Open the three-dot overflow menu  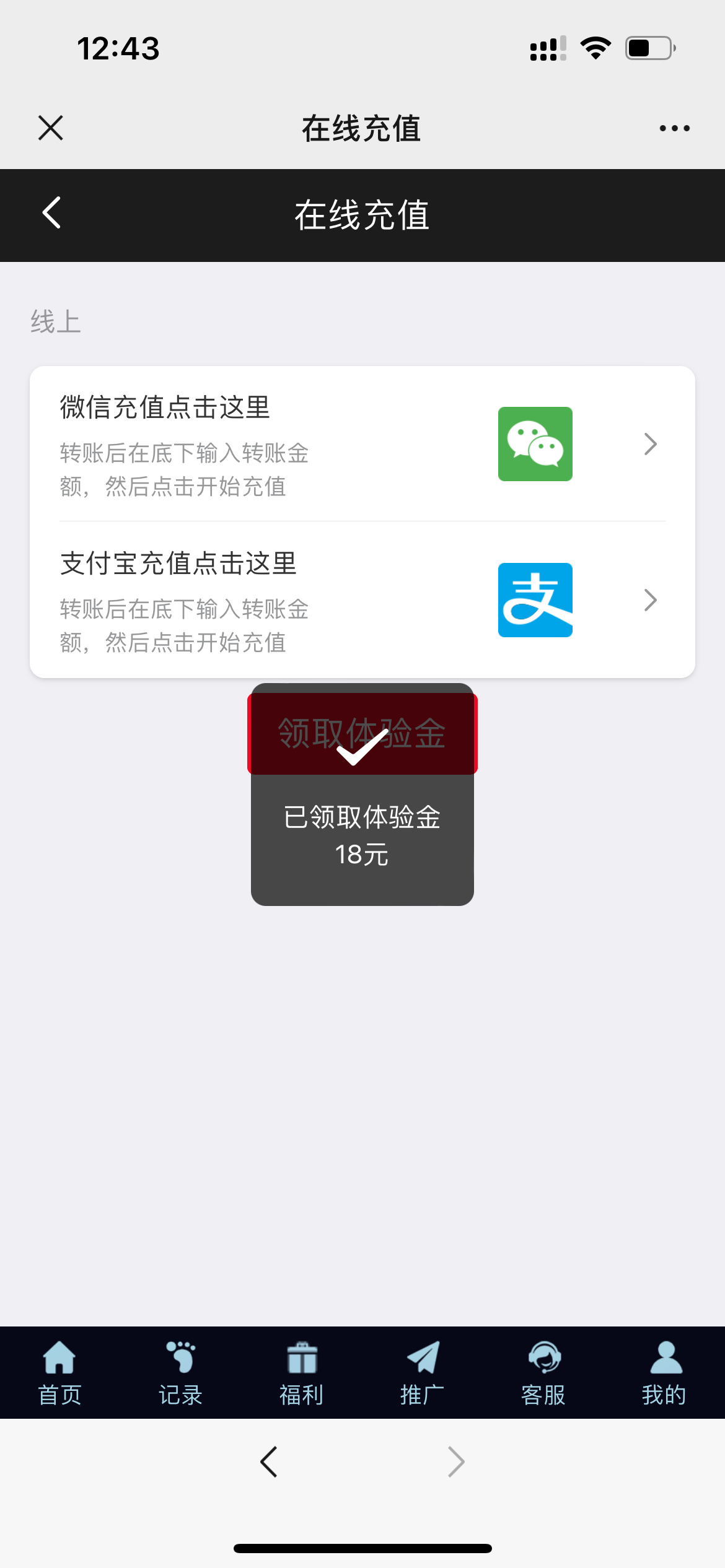pos(674,128)
